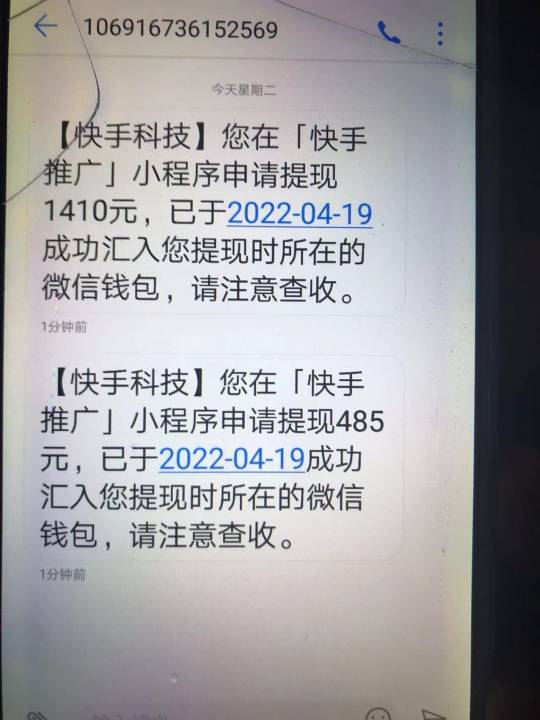This screenshot has height=720, width=540.
Task: Tap the send message arrow
Action: pos(433,714)
